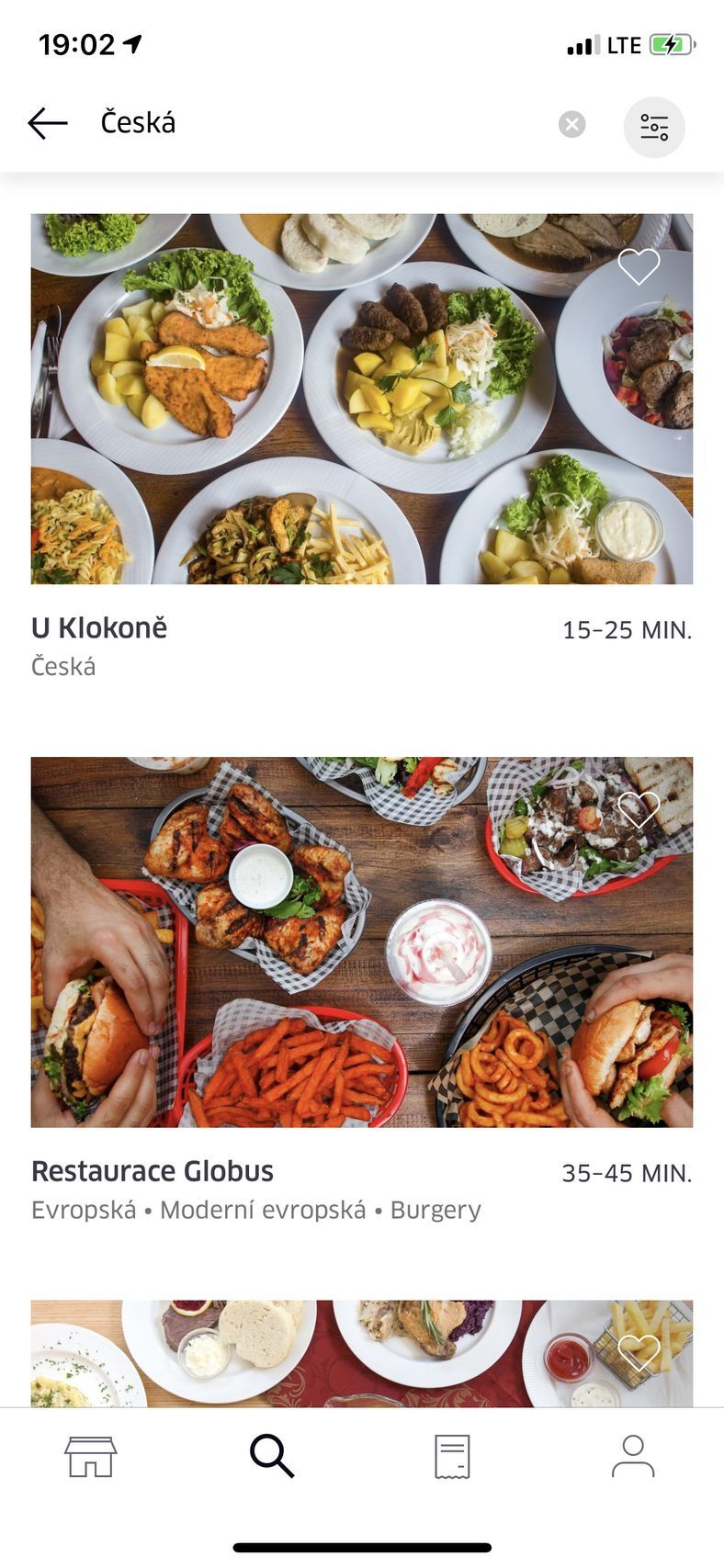Viewport: 724px width, 1568px height.
Task: Open the filter options icon
Action: [653, 127]
